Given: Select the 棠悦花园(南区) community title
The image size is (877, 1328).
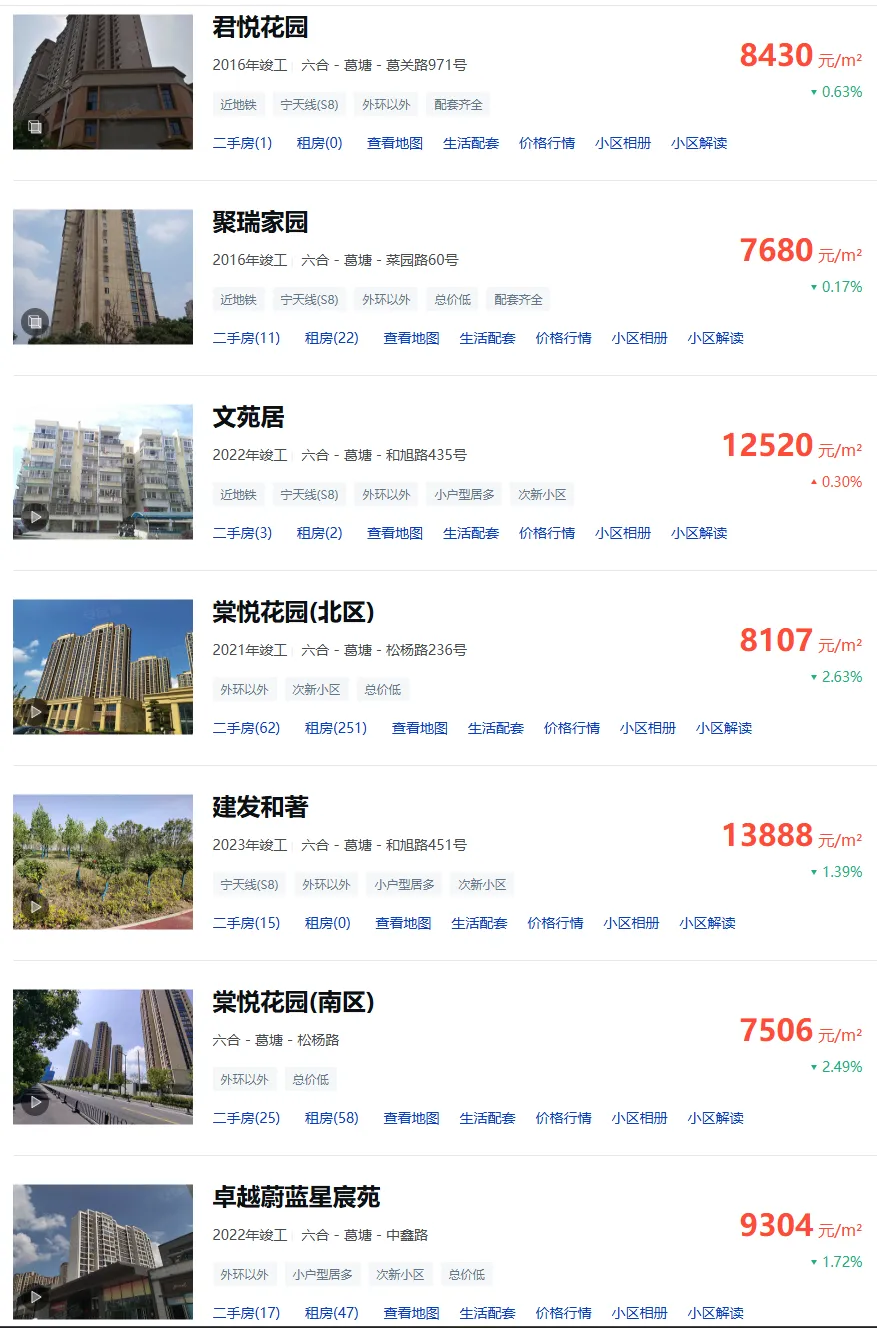Looking at the screenshot, I should pos(293,1002).
